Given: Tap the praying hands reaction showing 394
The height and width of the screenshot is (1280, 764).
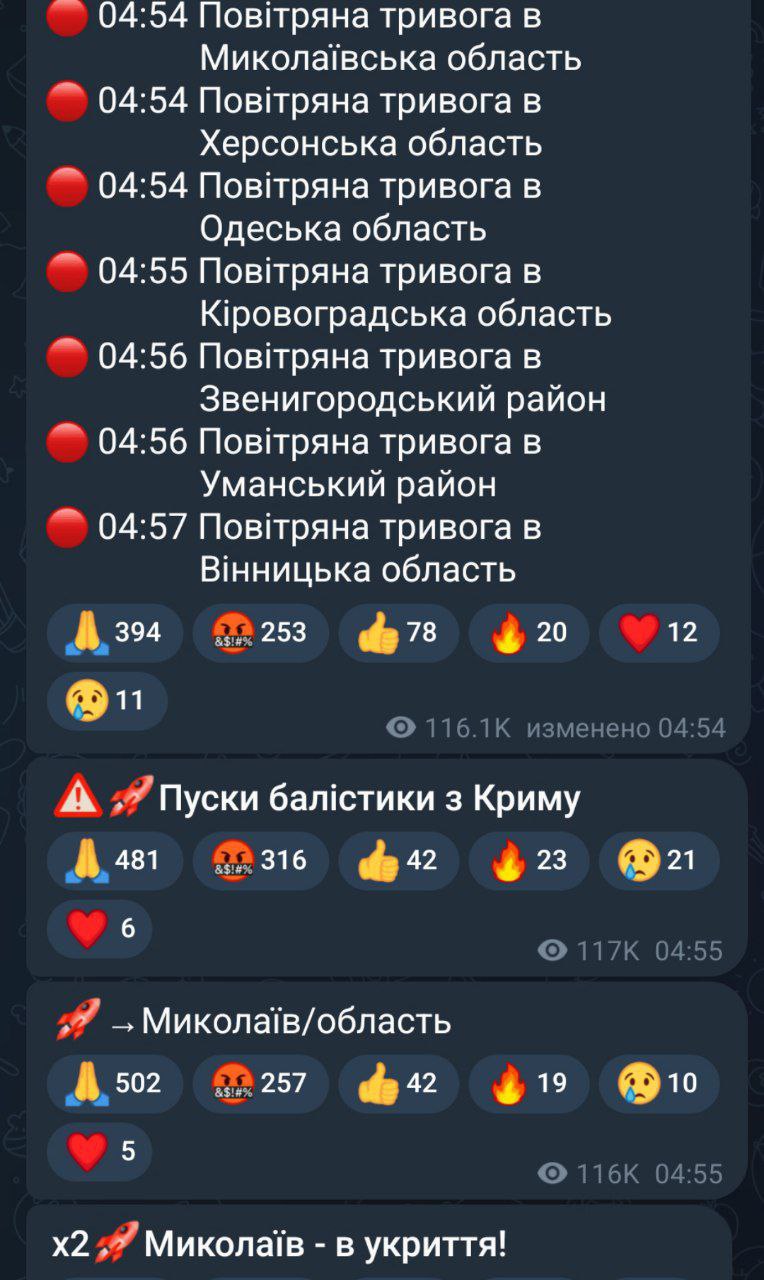Looking at the screenshot, I should point(114,632).
